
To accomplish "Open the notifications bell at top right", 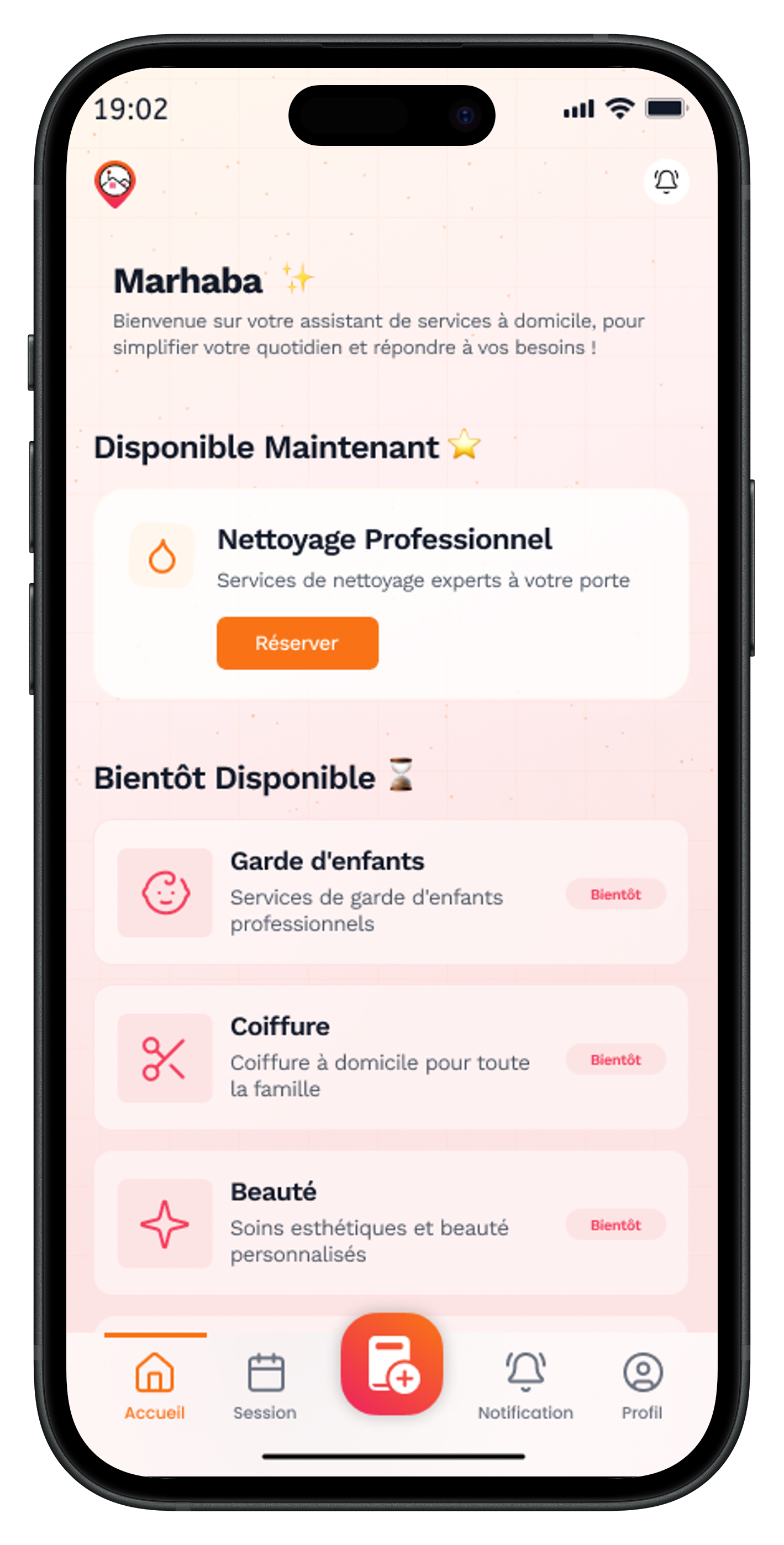I will click(666, 181).
